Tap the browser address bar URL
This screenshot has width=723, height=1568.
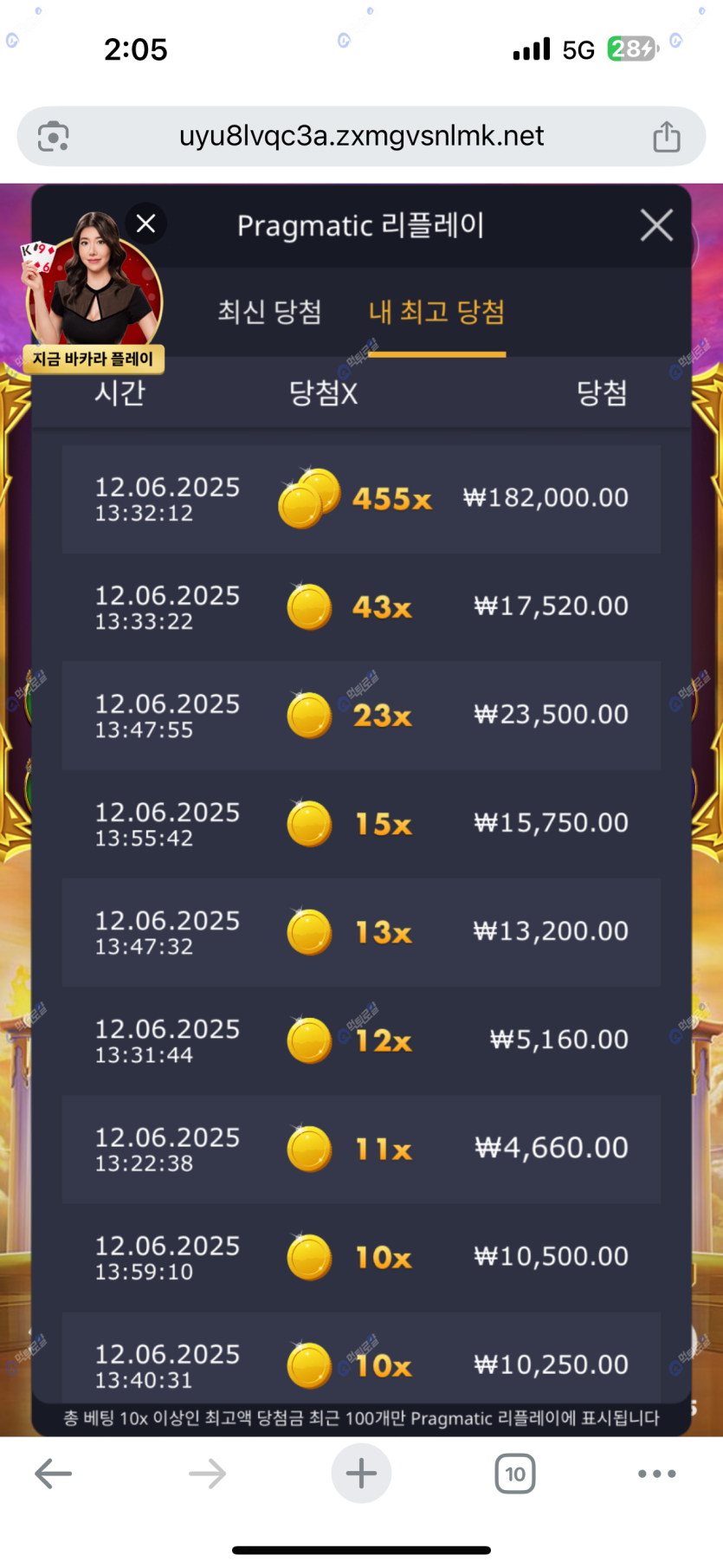tap(361, 136)
